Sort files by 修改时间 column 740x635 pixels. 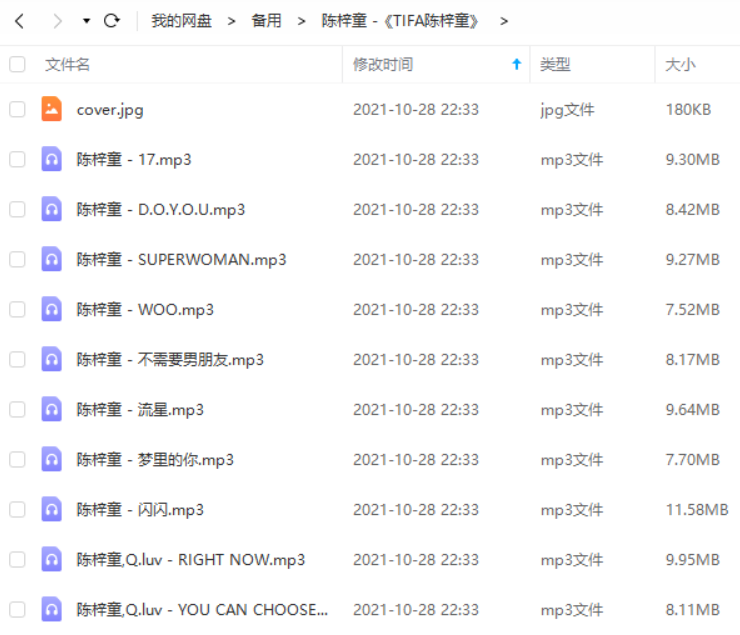[x=382, y=64]
